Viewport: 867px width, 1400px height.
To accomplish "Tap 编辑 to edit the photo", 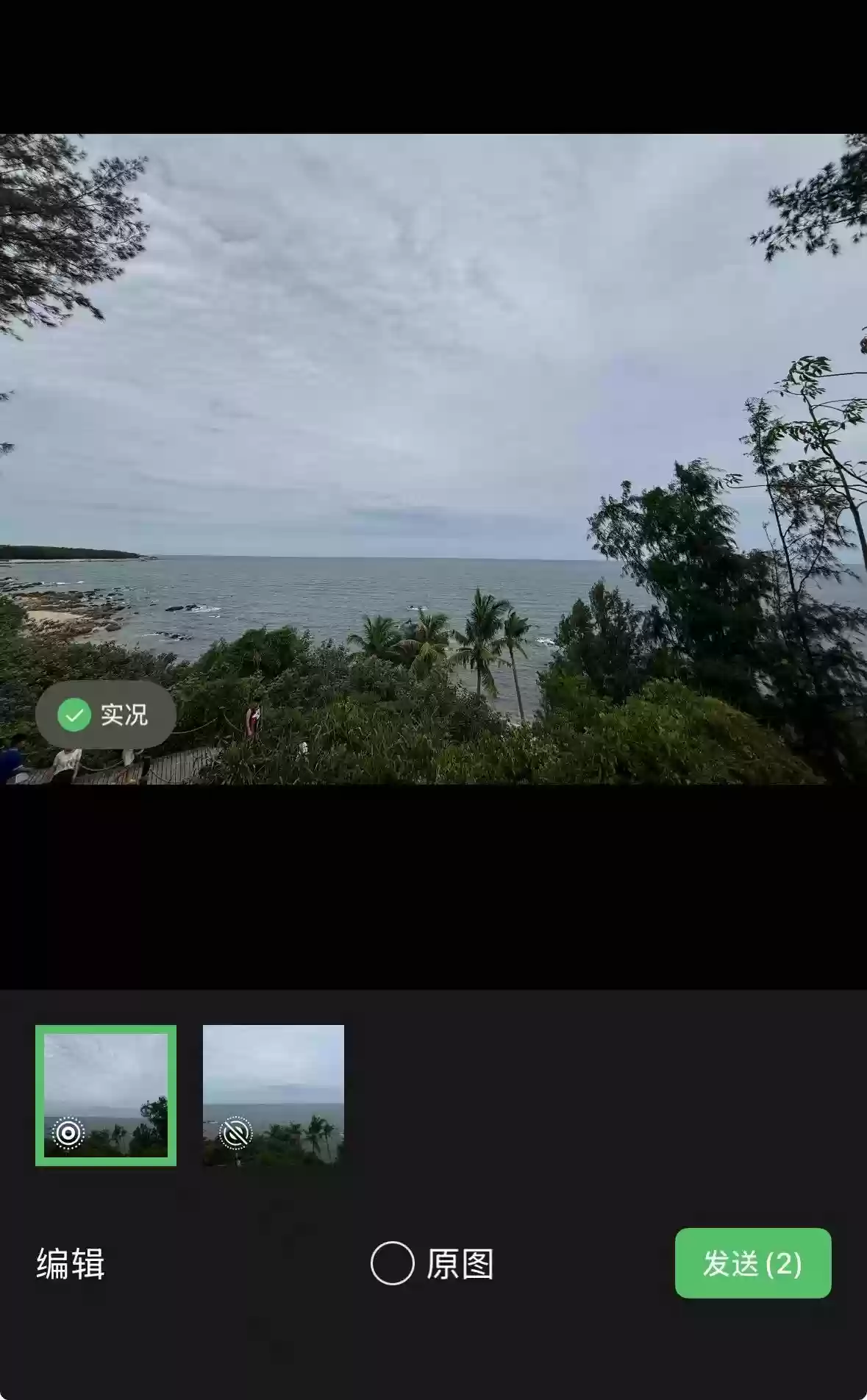I will pyautogui.click(x=71, y=1264).
